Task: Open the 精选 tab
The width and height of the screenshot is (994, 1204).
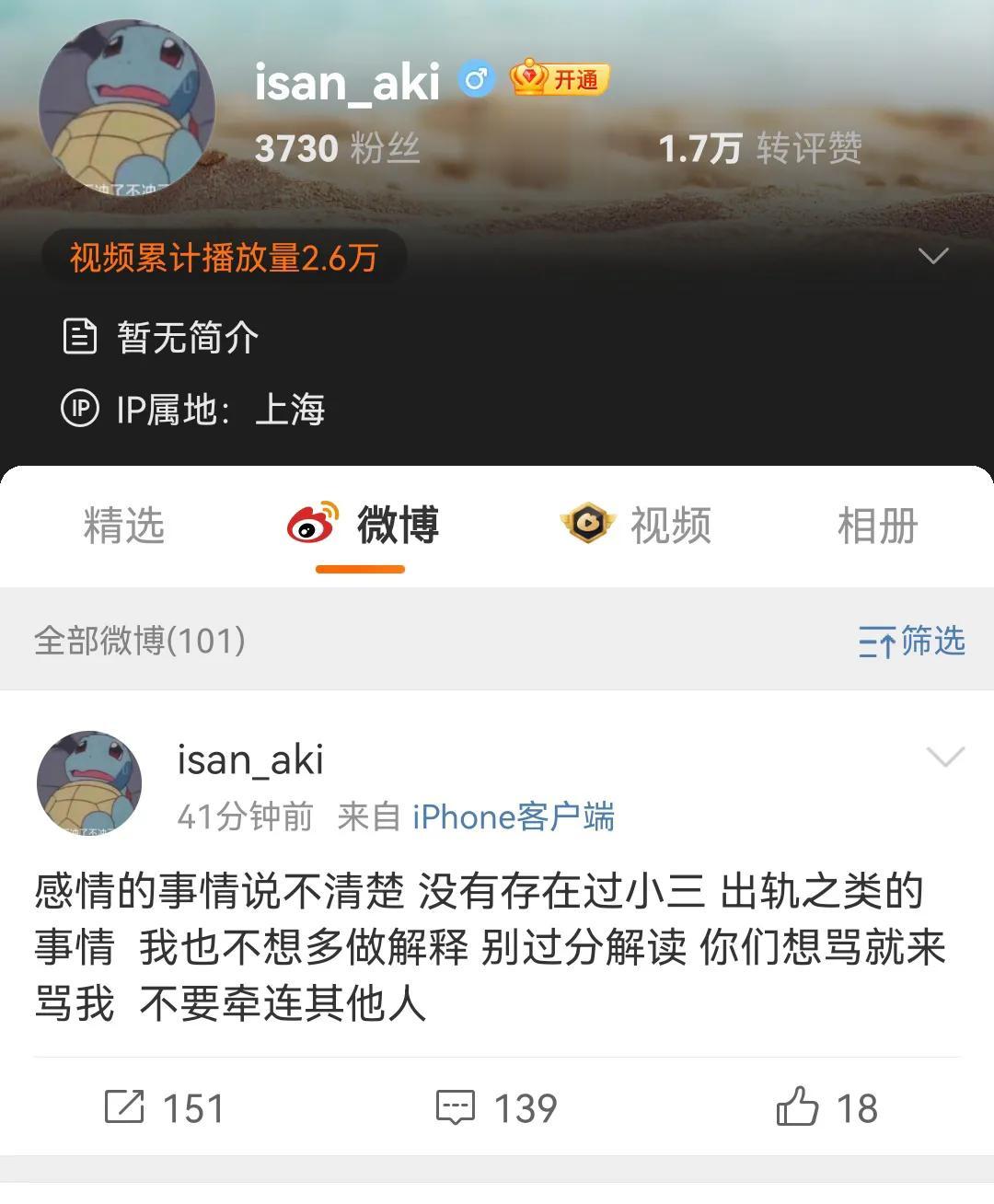Action: (x=125, y=527)
